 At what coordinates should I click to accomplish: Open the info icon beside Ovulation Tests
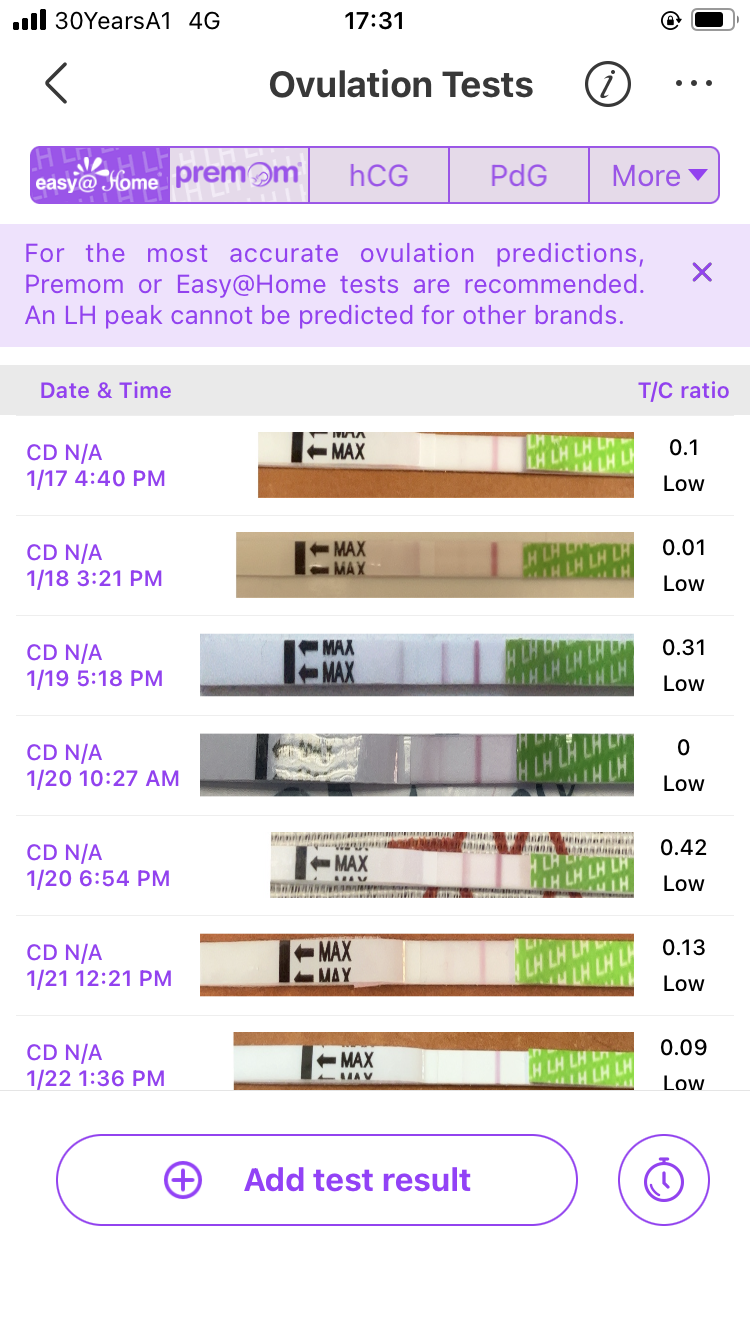[607, 84]
